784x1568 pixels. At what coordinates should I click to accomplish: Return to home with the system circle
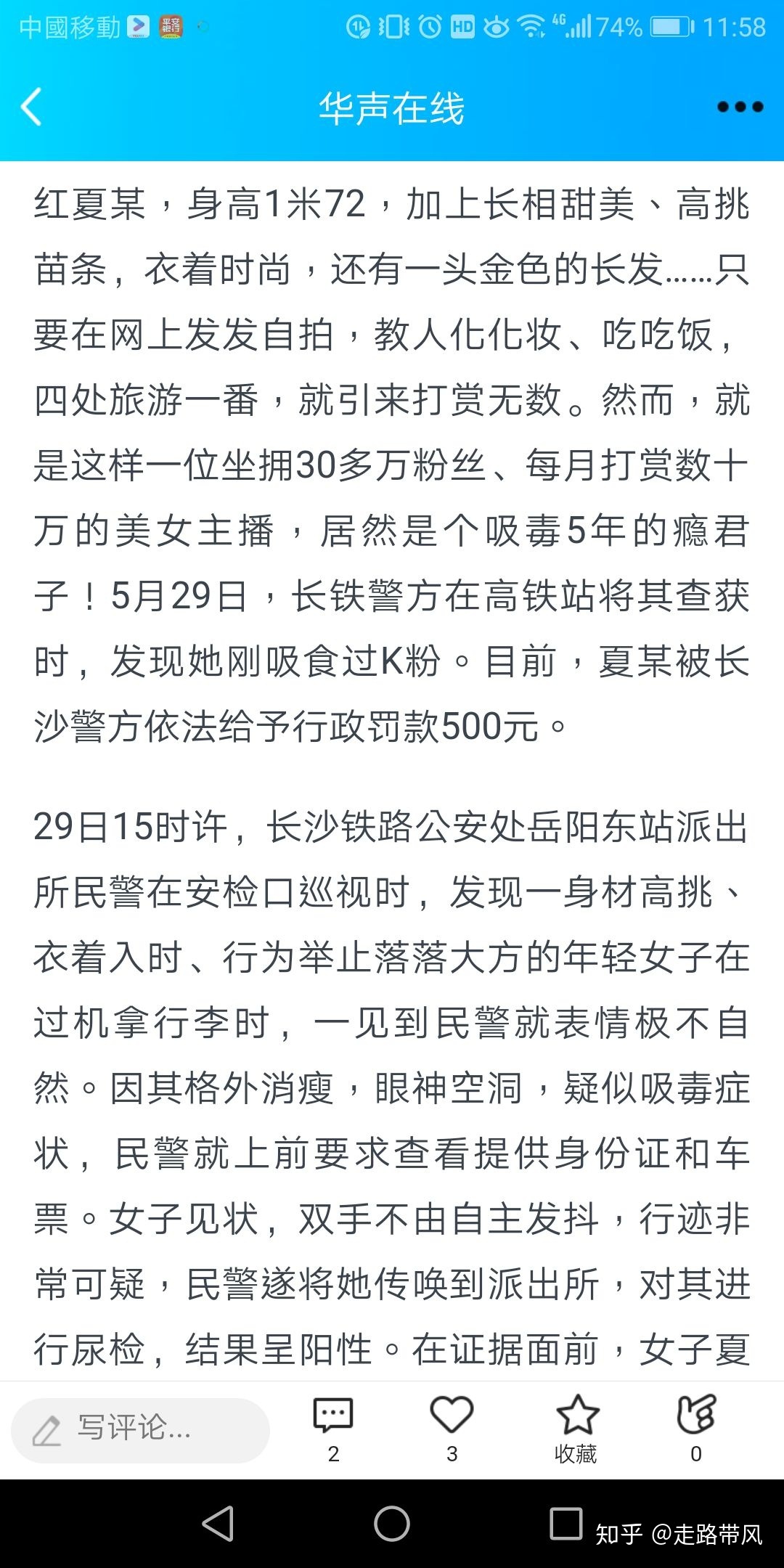[x=392, y=1523]
